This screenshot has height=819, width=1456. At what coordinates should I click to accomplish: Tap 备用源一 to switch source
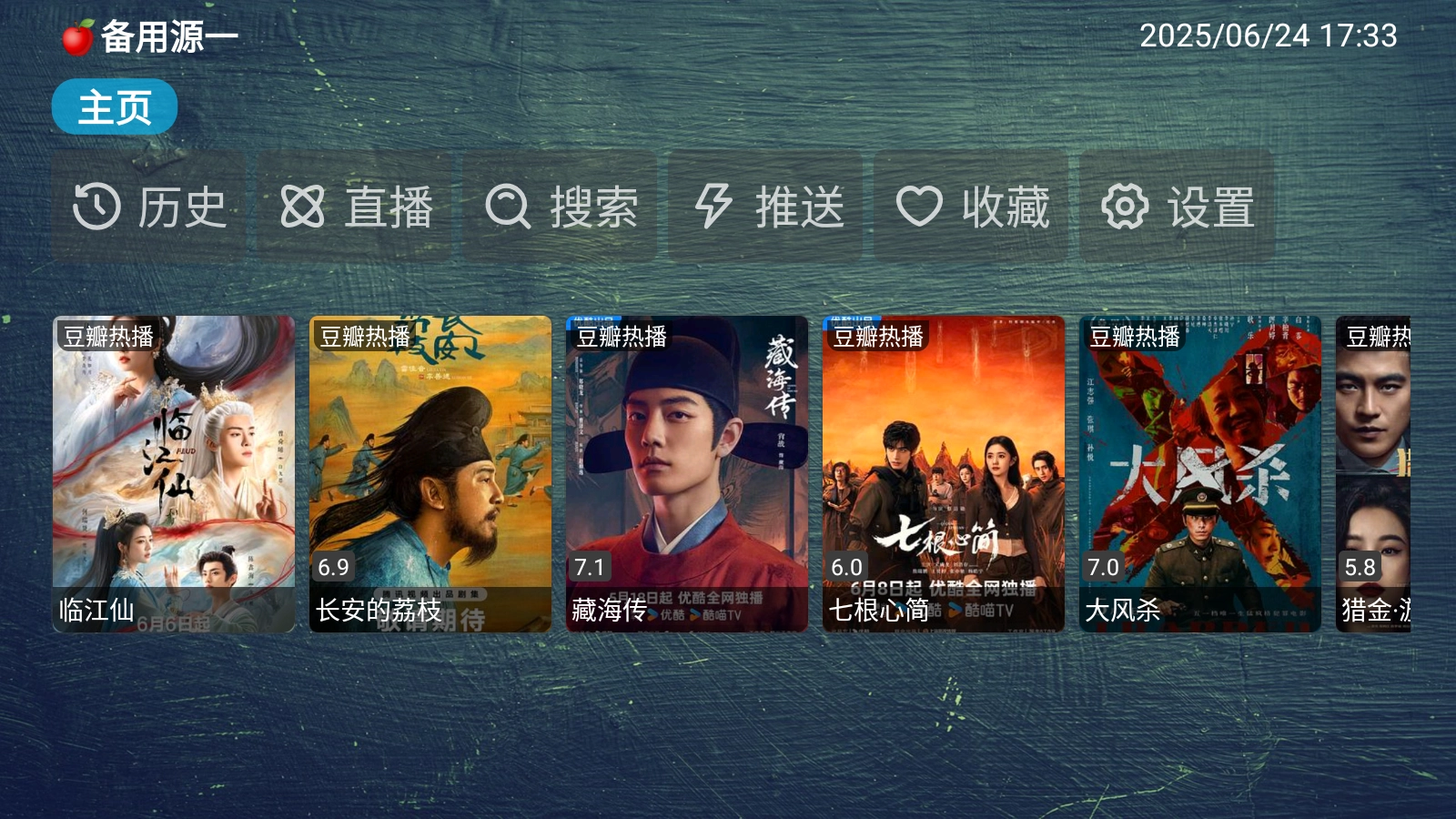168,37
